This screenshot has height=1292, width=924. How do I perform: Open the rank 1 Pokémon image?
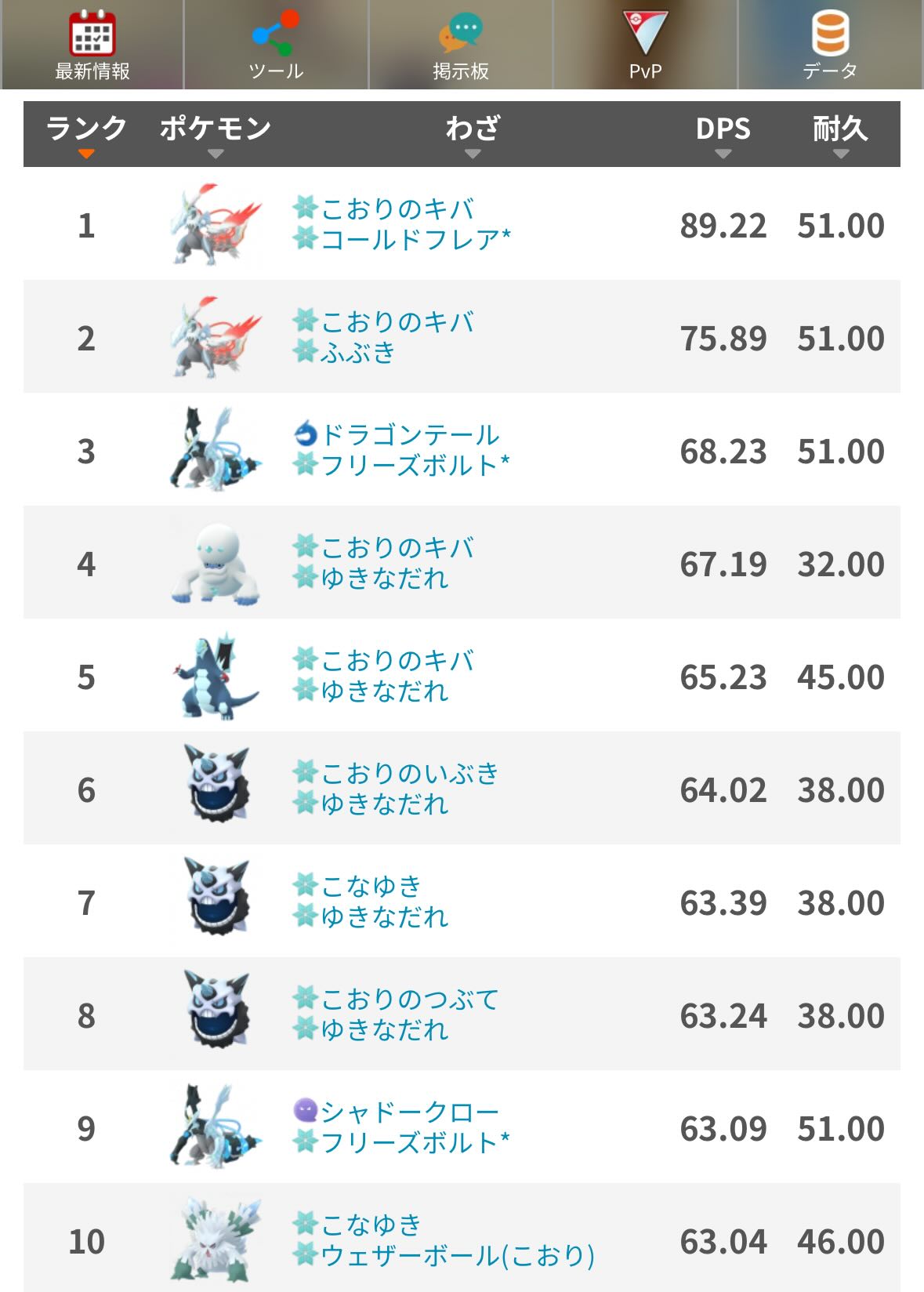tap(216, 225)
